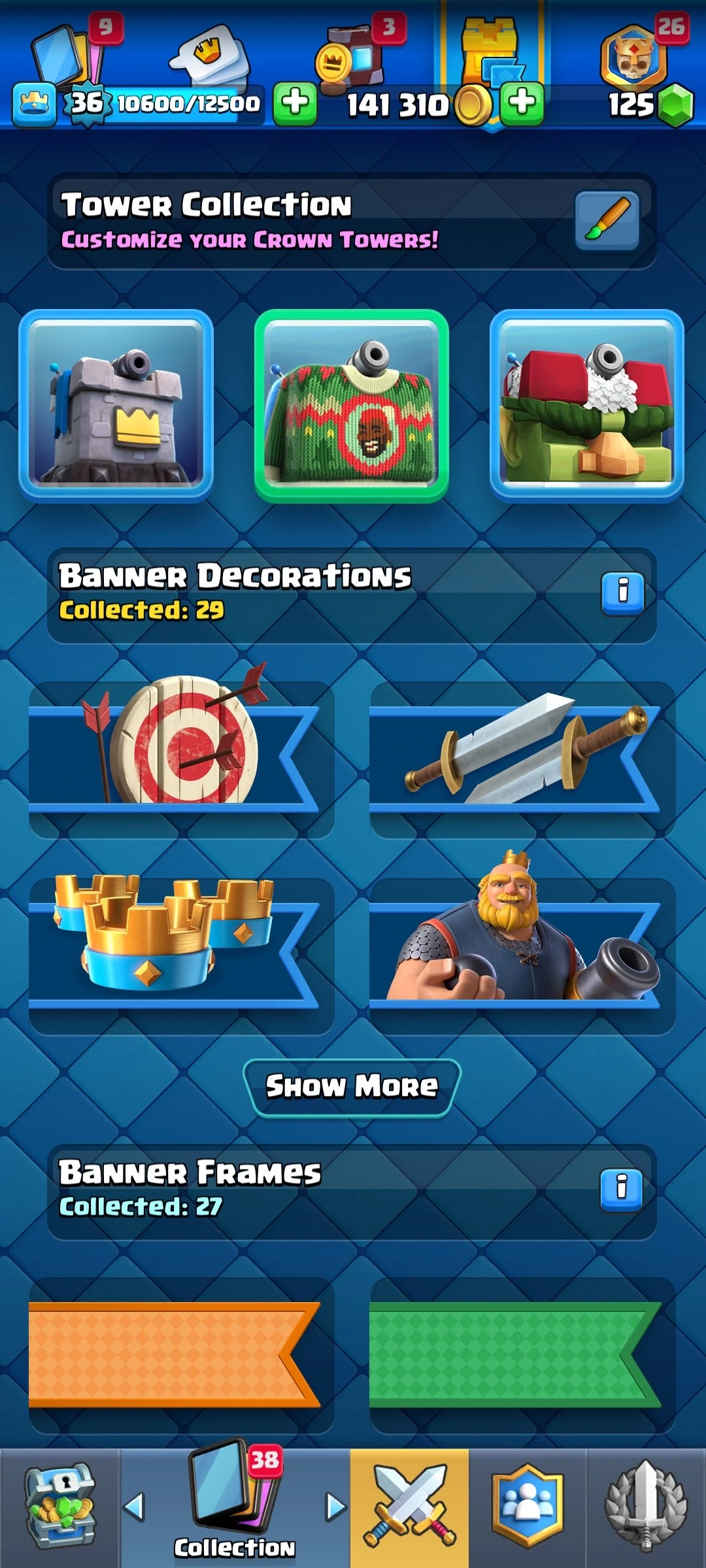Viewport: 706px width, 1568px height.
Task: Choose the crossed swords banner decoration
Action: point(522,758)
